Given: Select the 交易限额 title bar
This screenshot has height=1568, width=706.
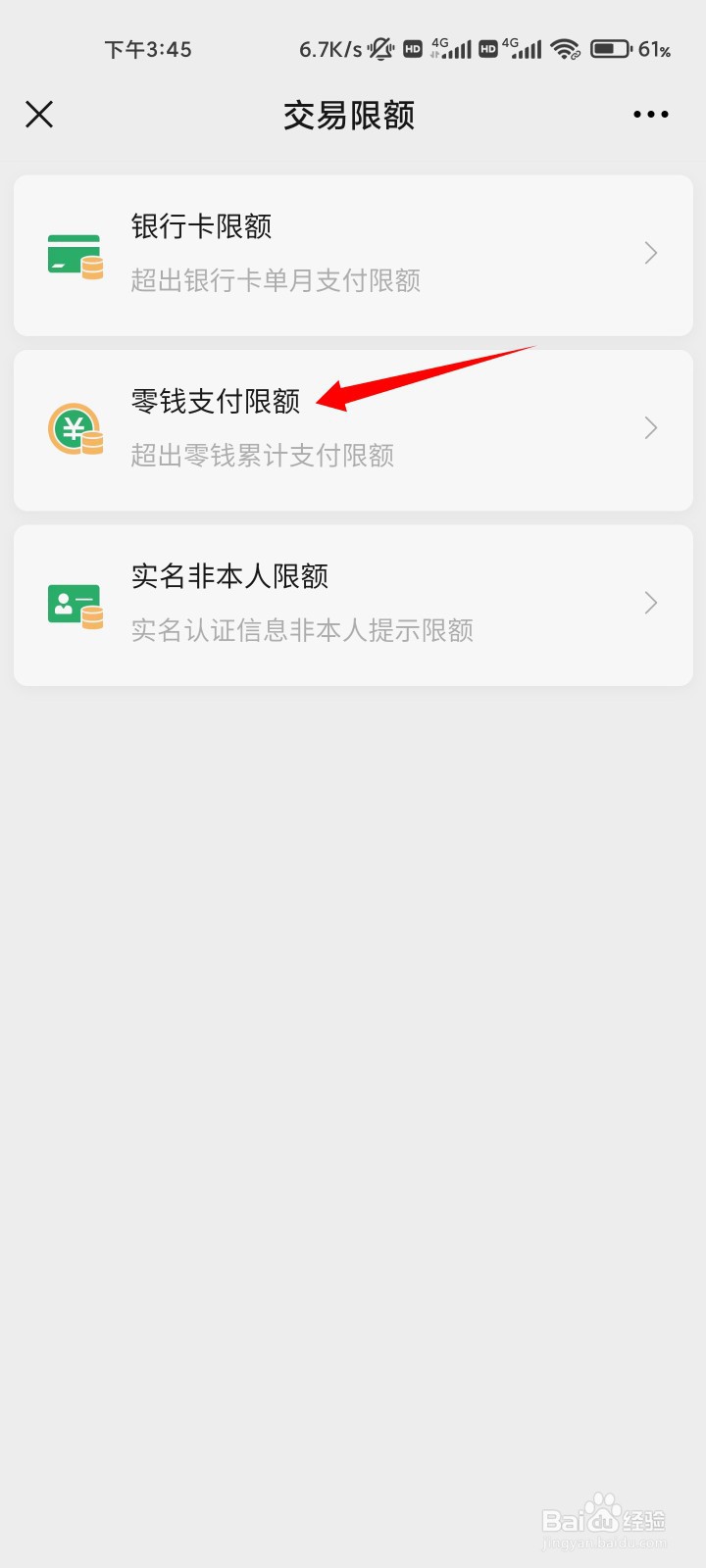Looking at the screenshot, I should tap(350, 115).
